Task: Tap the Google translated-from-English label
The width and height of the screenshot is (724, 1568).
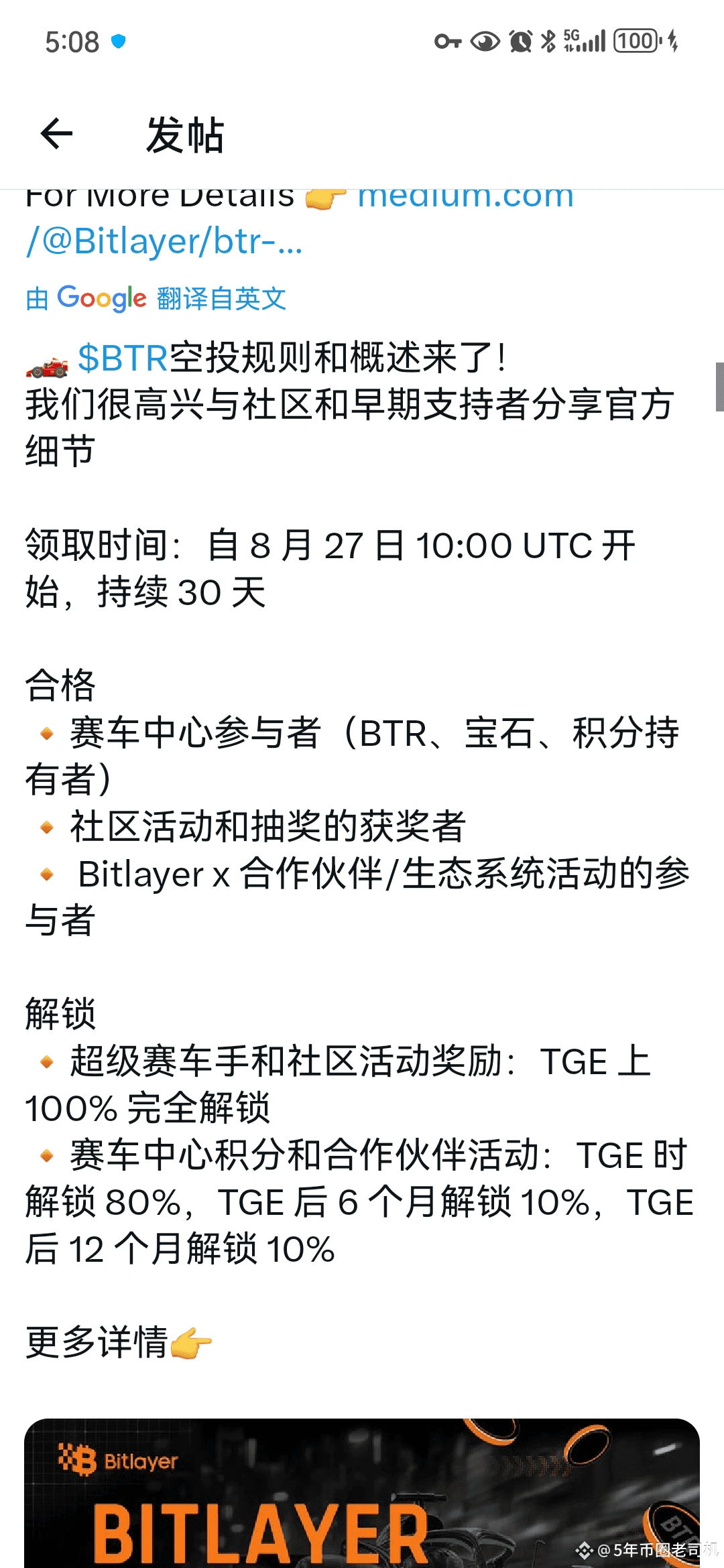Action: 156,298
